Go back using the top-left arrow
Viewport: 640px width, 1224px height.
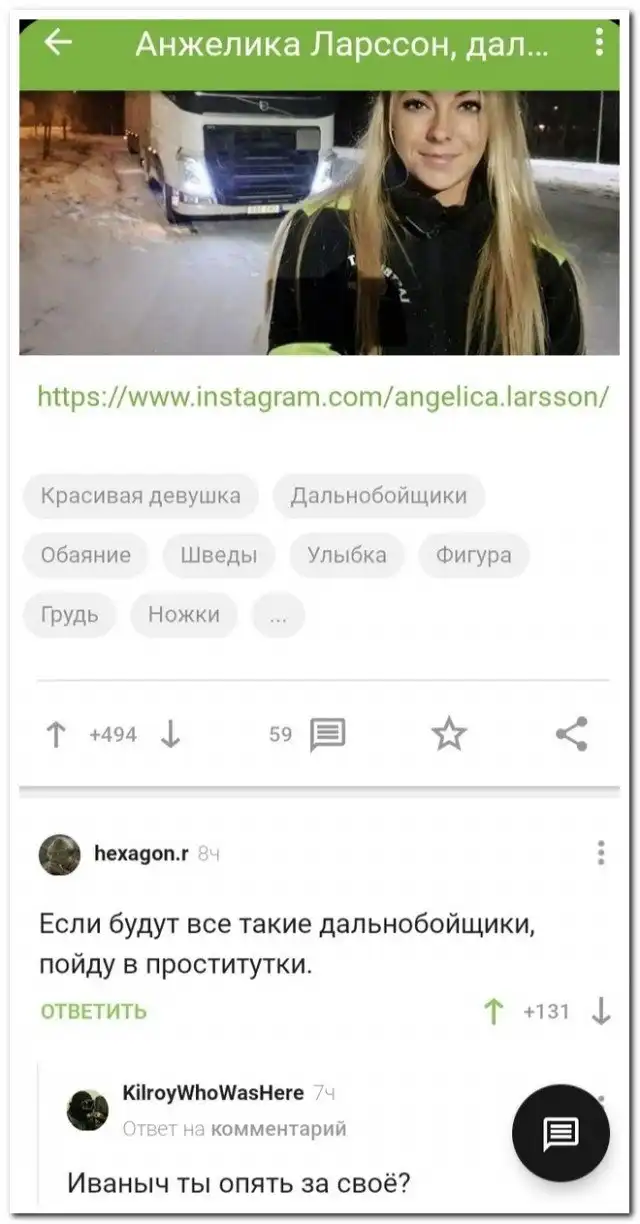point(58,42)
